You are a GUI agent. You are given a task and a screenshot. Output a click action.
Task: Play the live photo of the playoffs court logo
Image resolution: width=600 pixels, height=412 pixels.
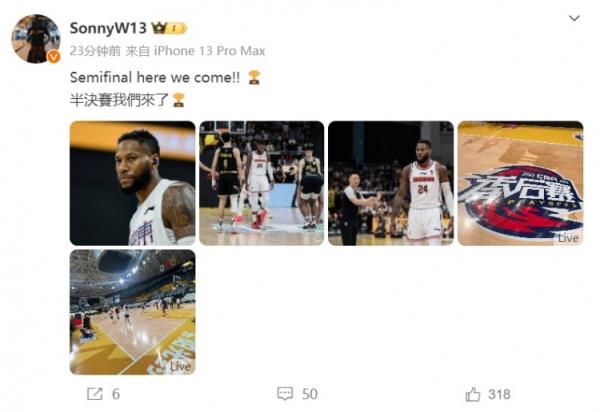coord(520,183)
